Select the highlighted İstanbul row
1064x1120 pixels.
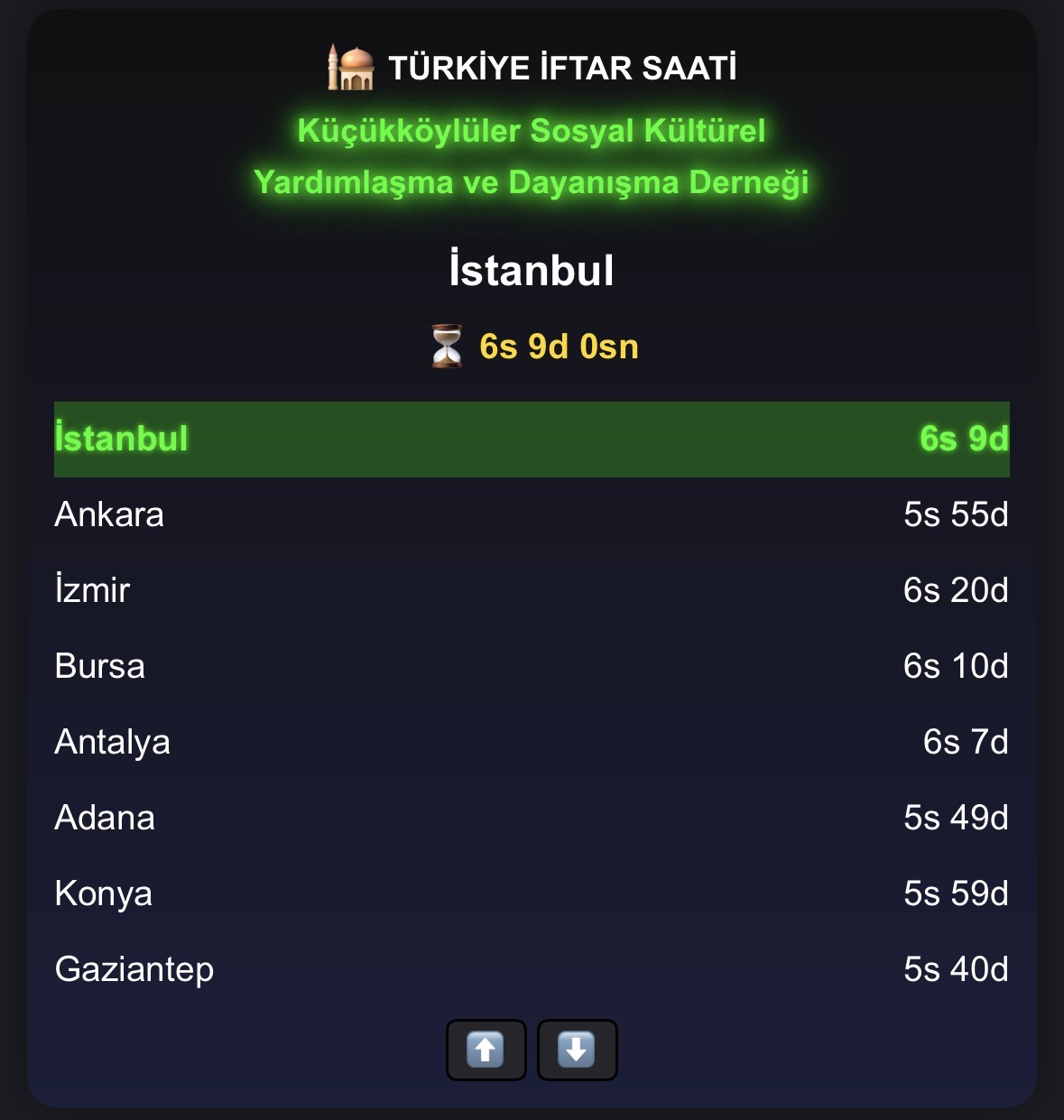pyautogui.click(x=532, y=438)
